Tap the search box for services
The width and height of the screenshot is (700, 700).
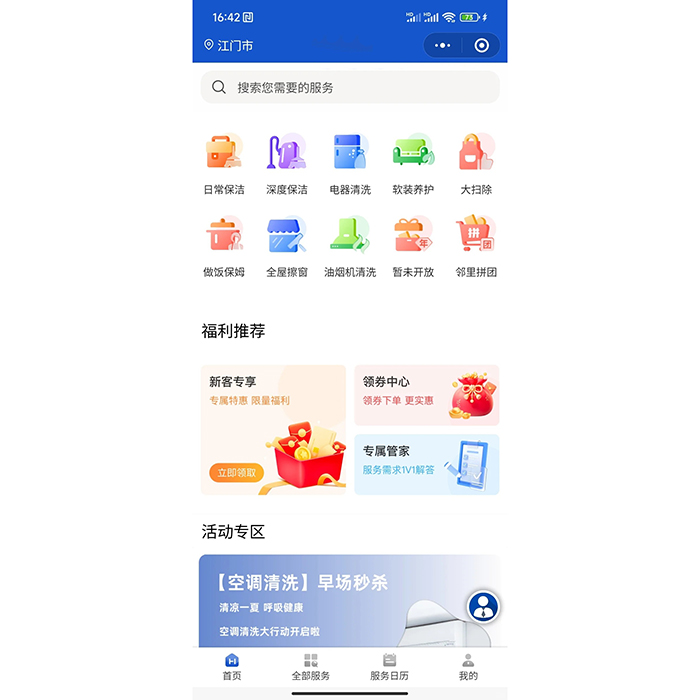pos(350,87)
